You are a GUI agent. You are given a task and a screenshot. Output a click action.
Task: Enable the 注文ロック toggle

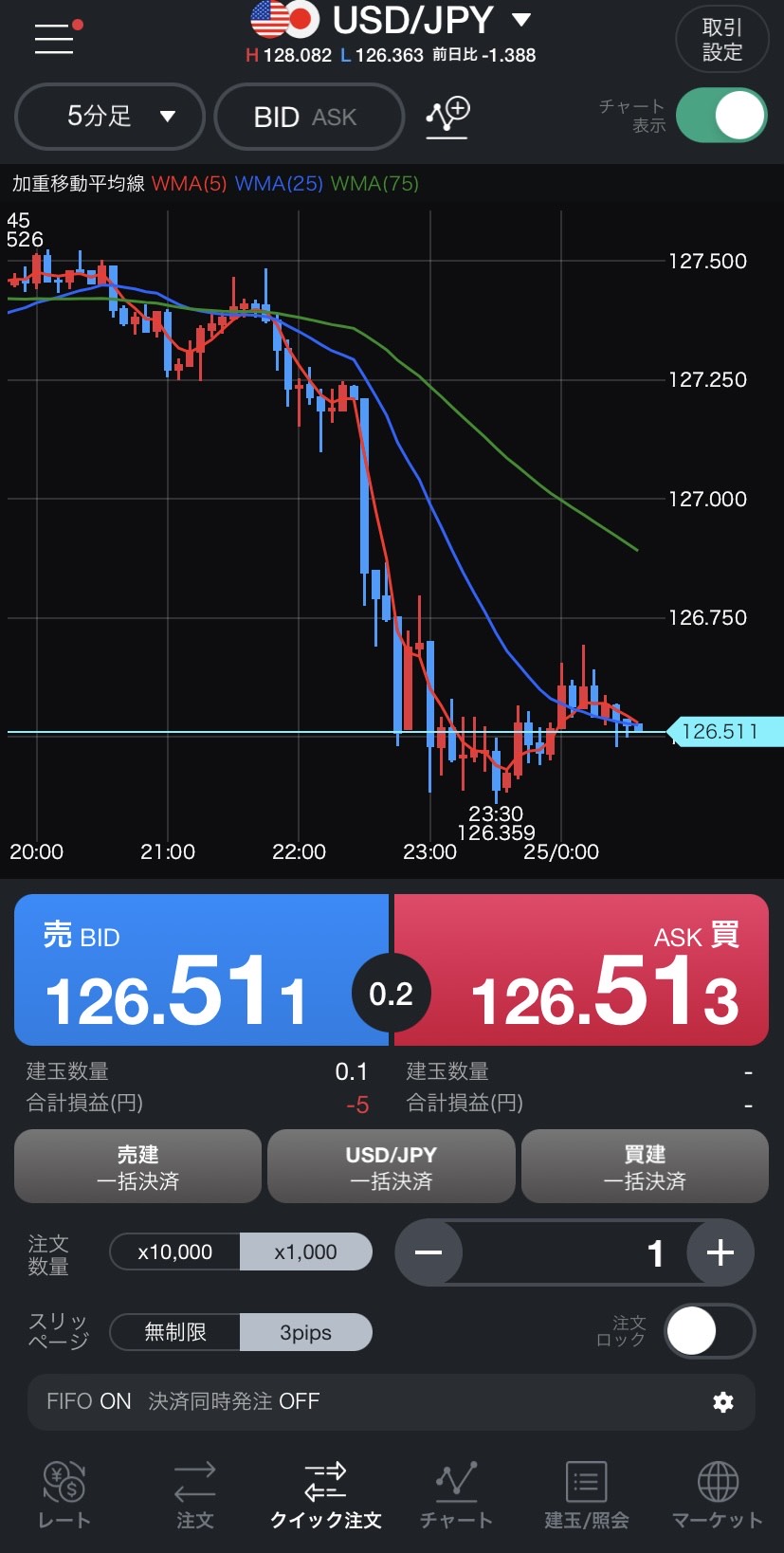pos(707,1331)
